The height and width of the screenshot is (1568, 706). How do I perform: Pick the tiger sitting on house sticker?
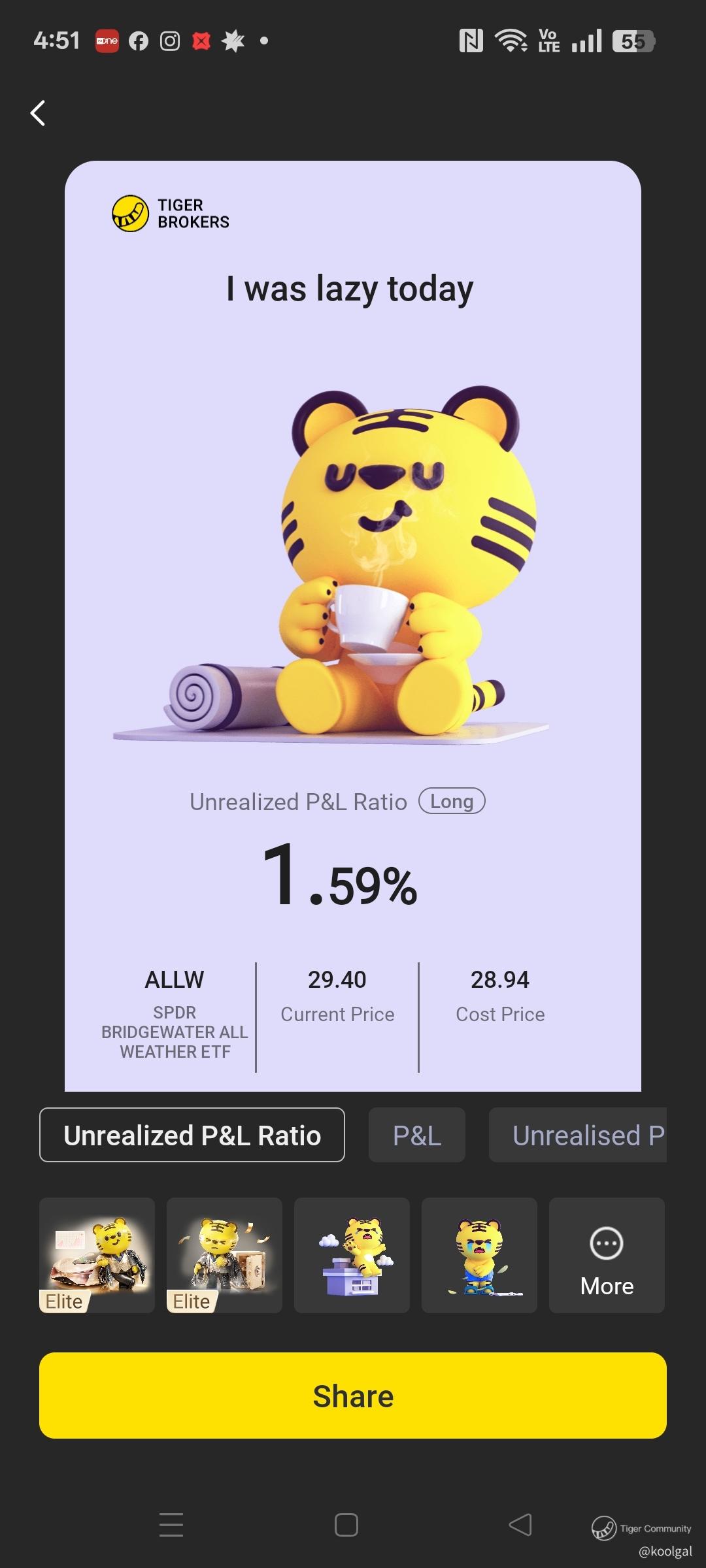(352, 1255)
